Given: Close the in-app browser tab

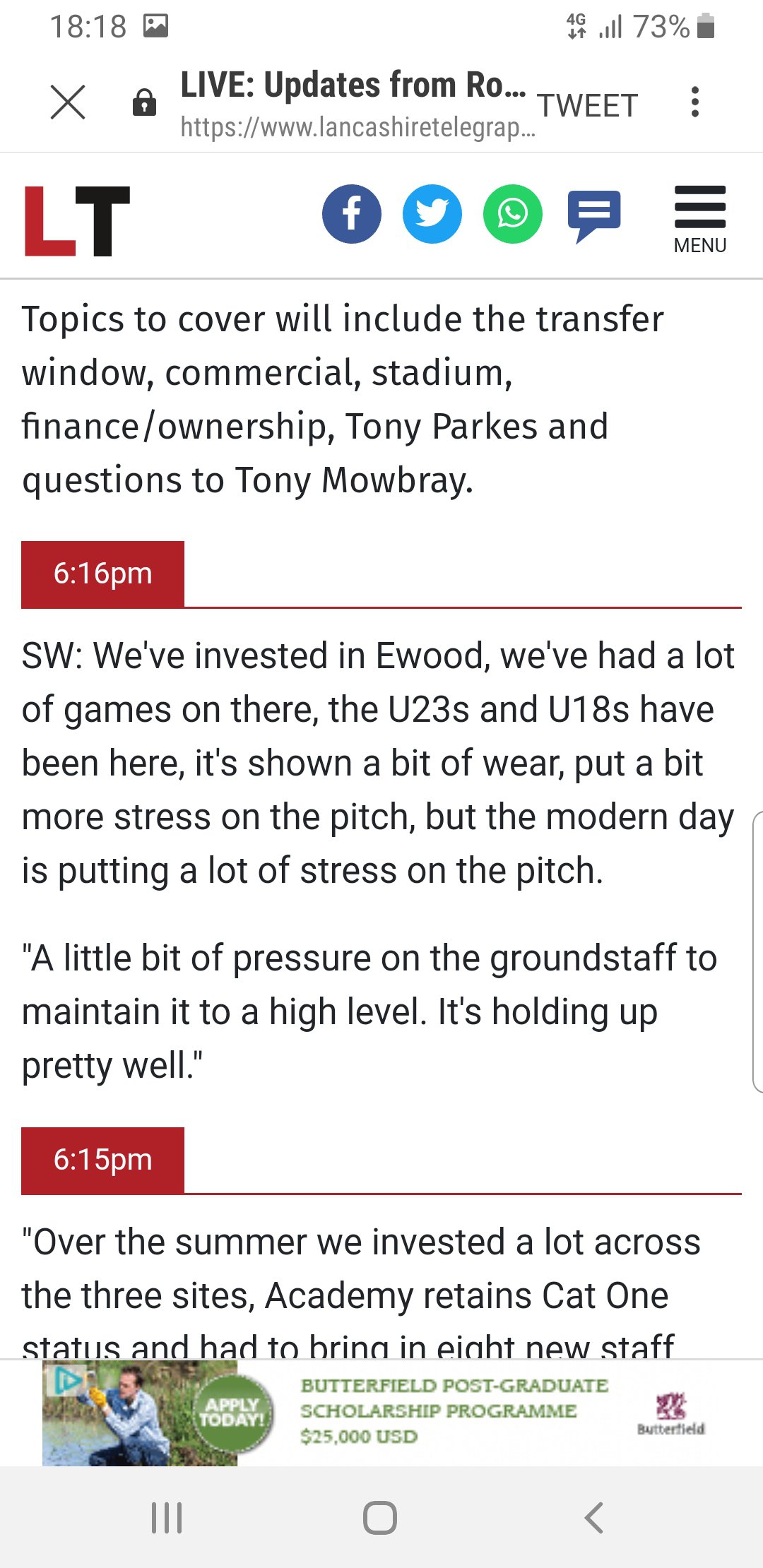Looking at the screenshot, I should point(68,102).
